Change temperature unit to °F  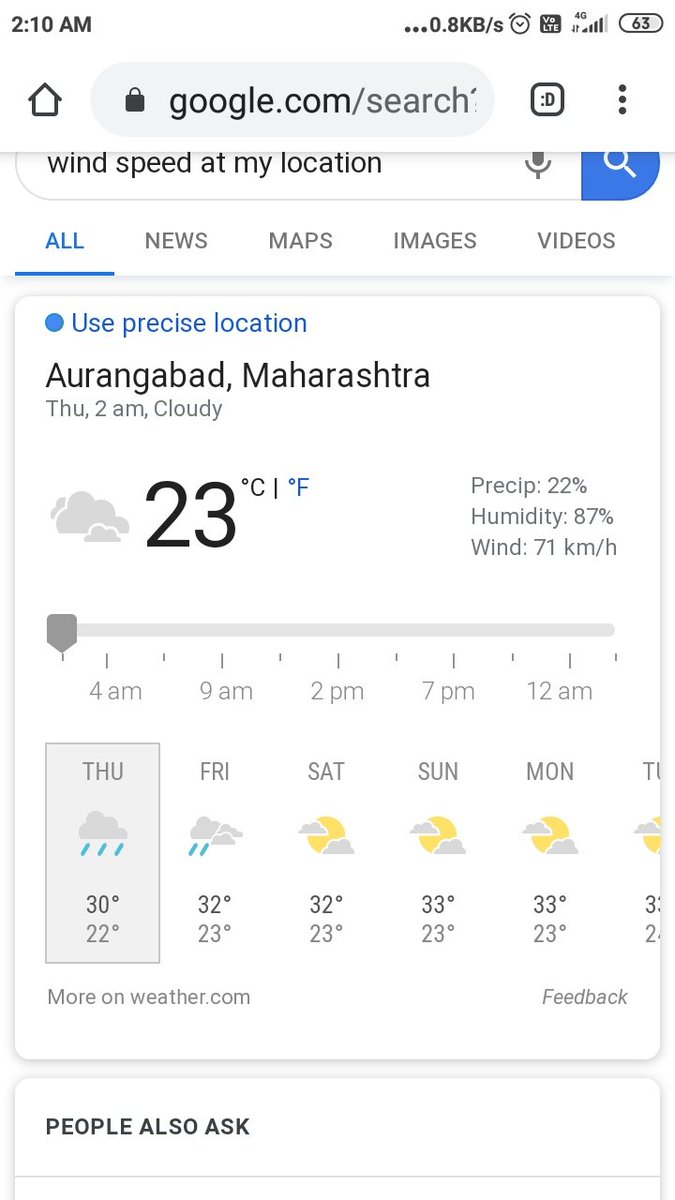click(x=298, y=487)
